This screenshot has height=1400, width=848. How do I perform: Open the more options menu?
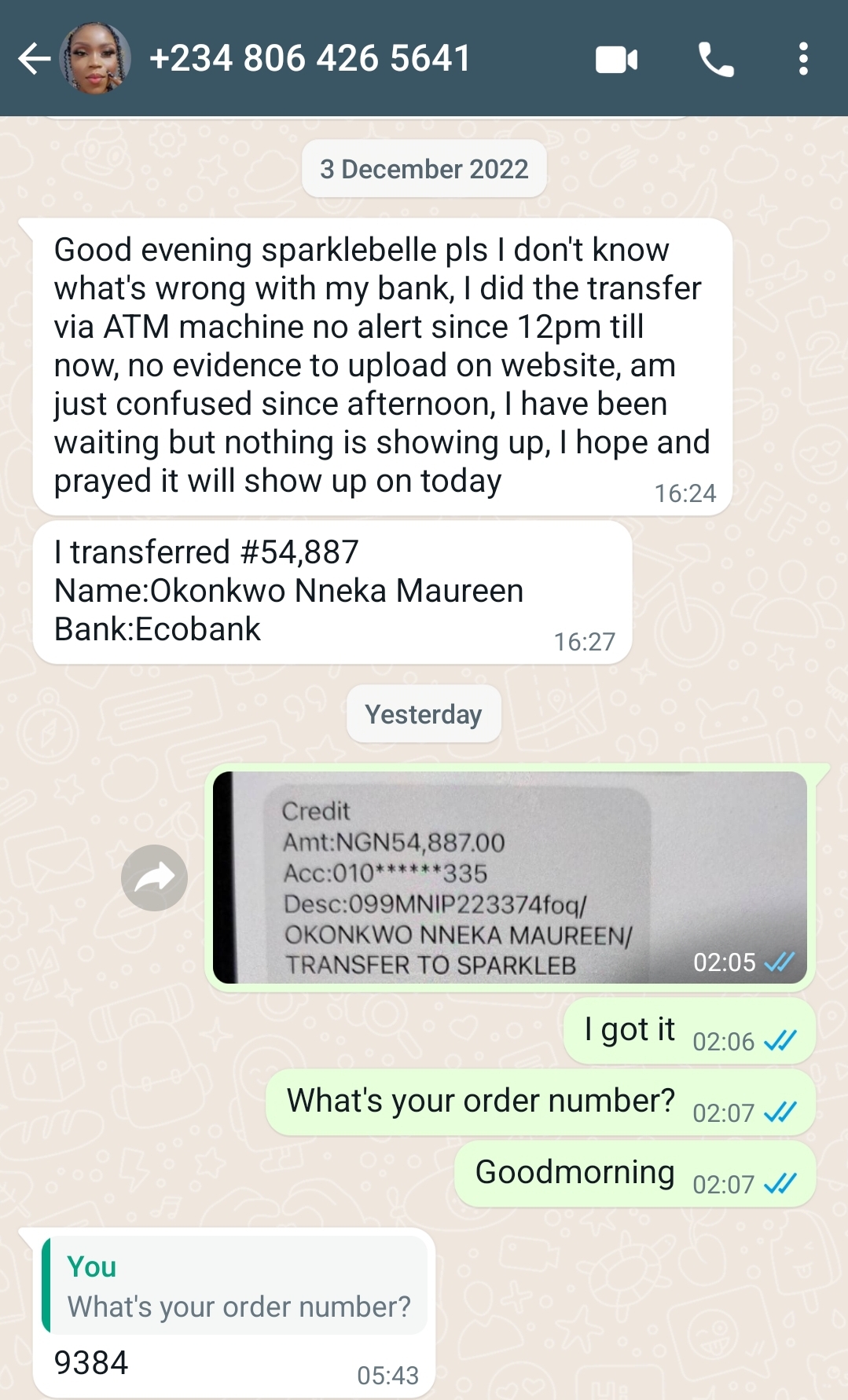click(x=802, y=60)
